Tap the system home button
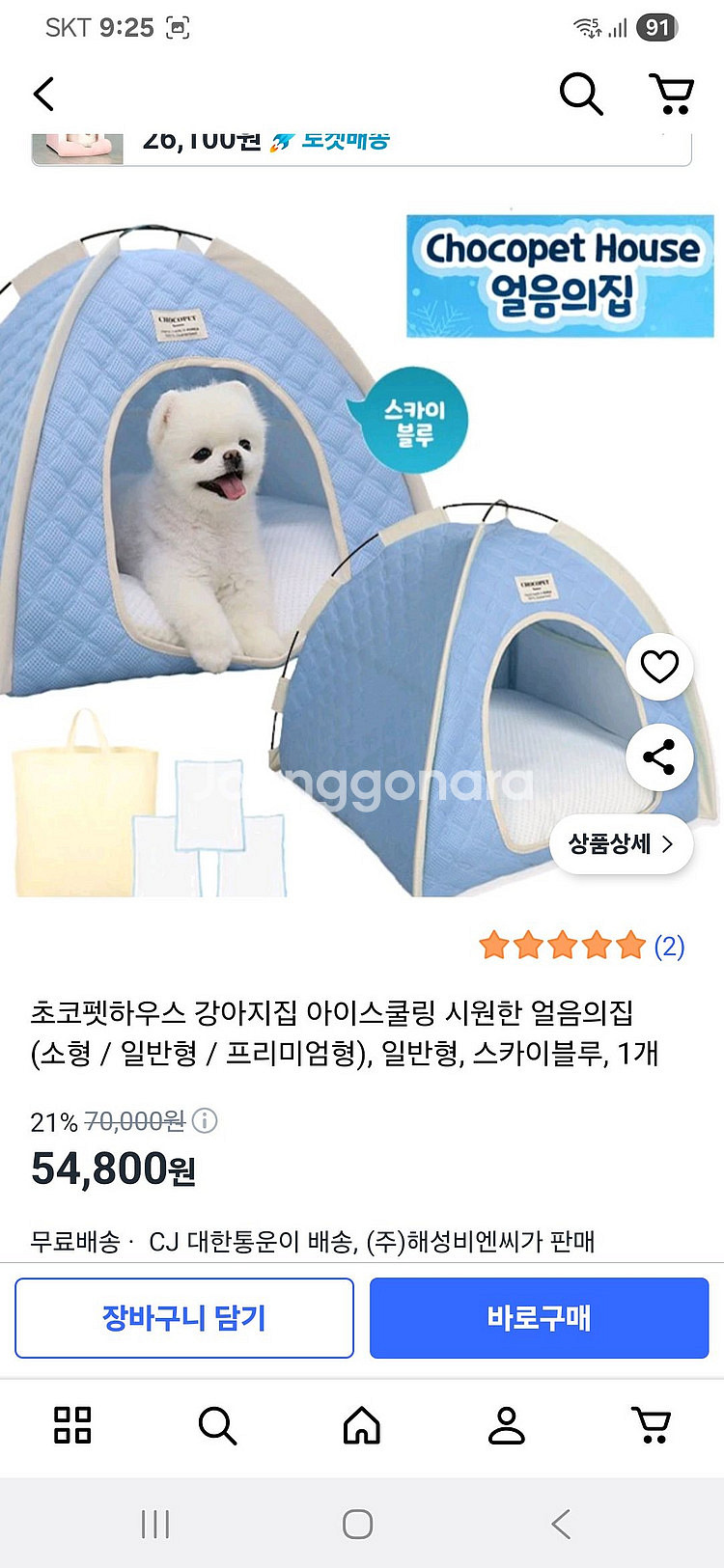 tap(358, 1525)
